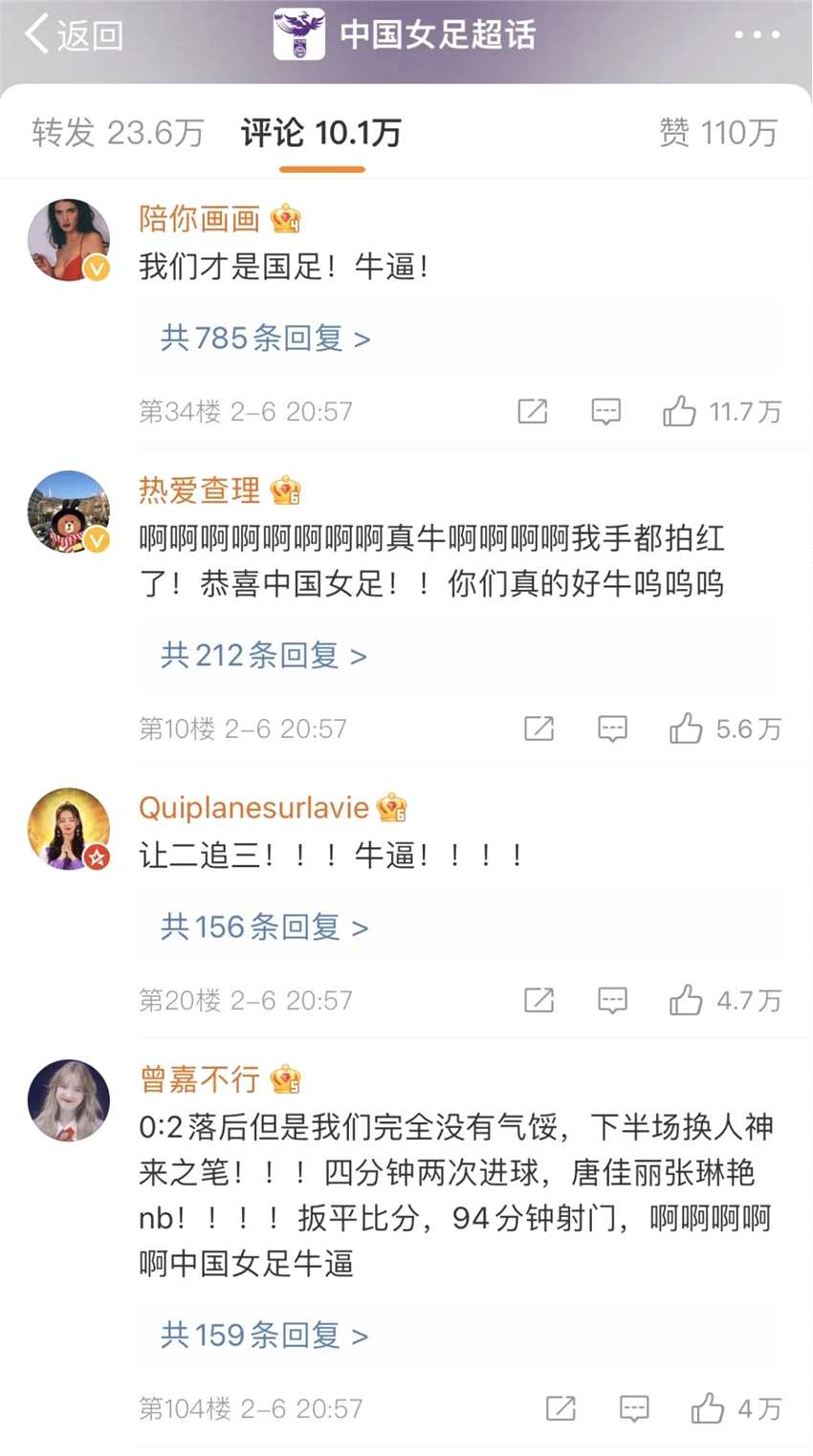Reply to 陪你画画's comment

pyautogui.click(x=606, y=411)
